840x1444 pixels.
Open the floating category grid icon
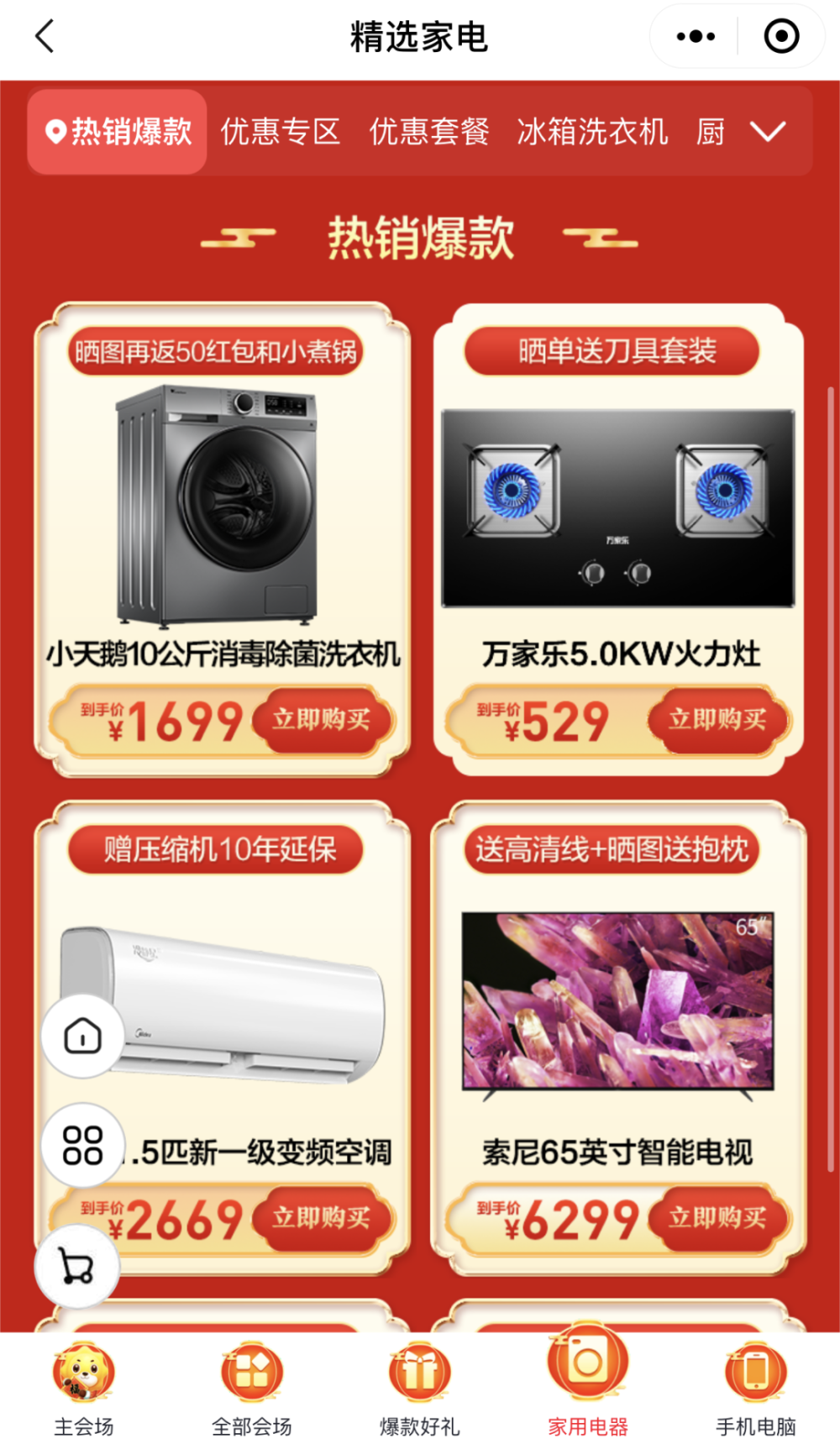point(83,1145)
